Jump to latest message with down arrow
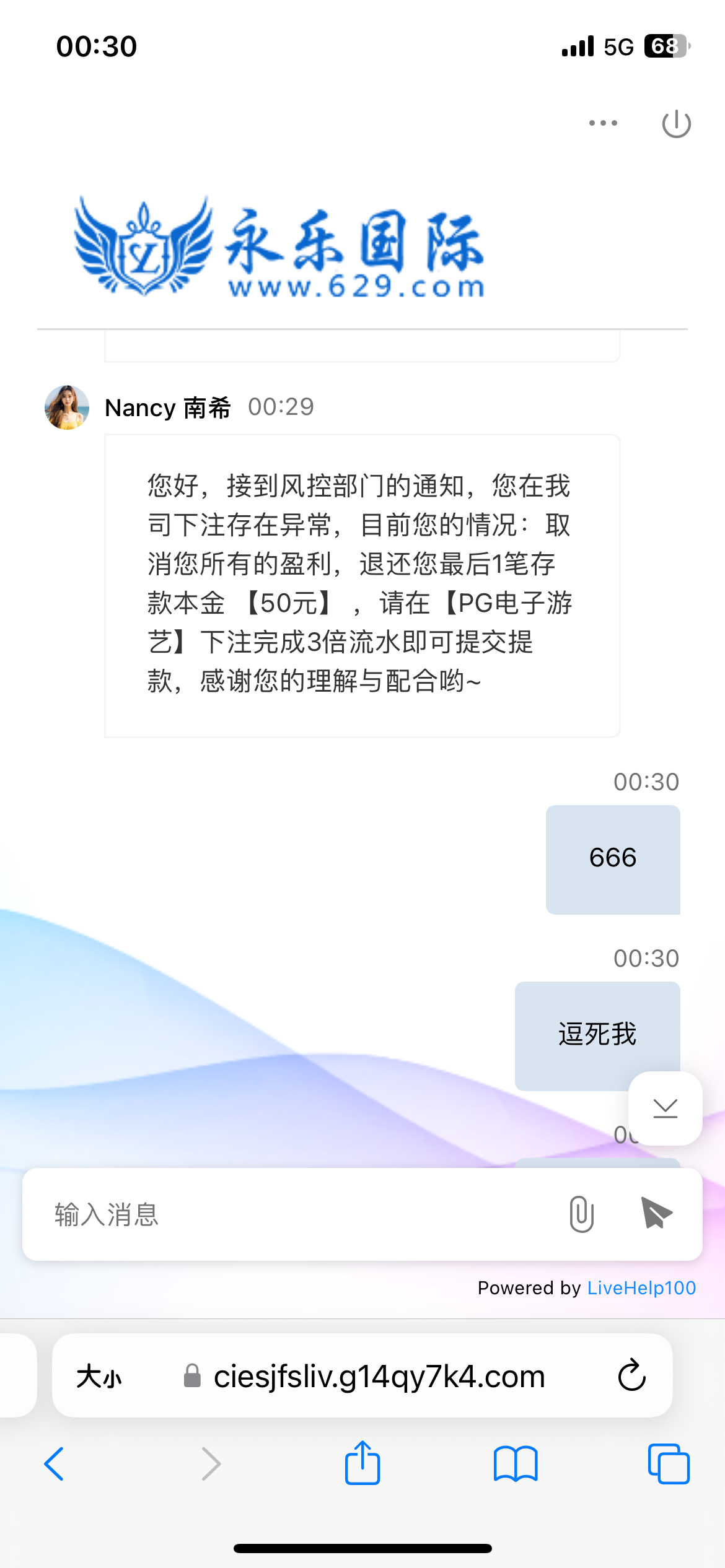The height and width of the screenshot is (1568, 725). click(665, 1108)
